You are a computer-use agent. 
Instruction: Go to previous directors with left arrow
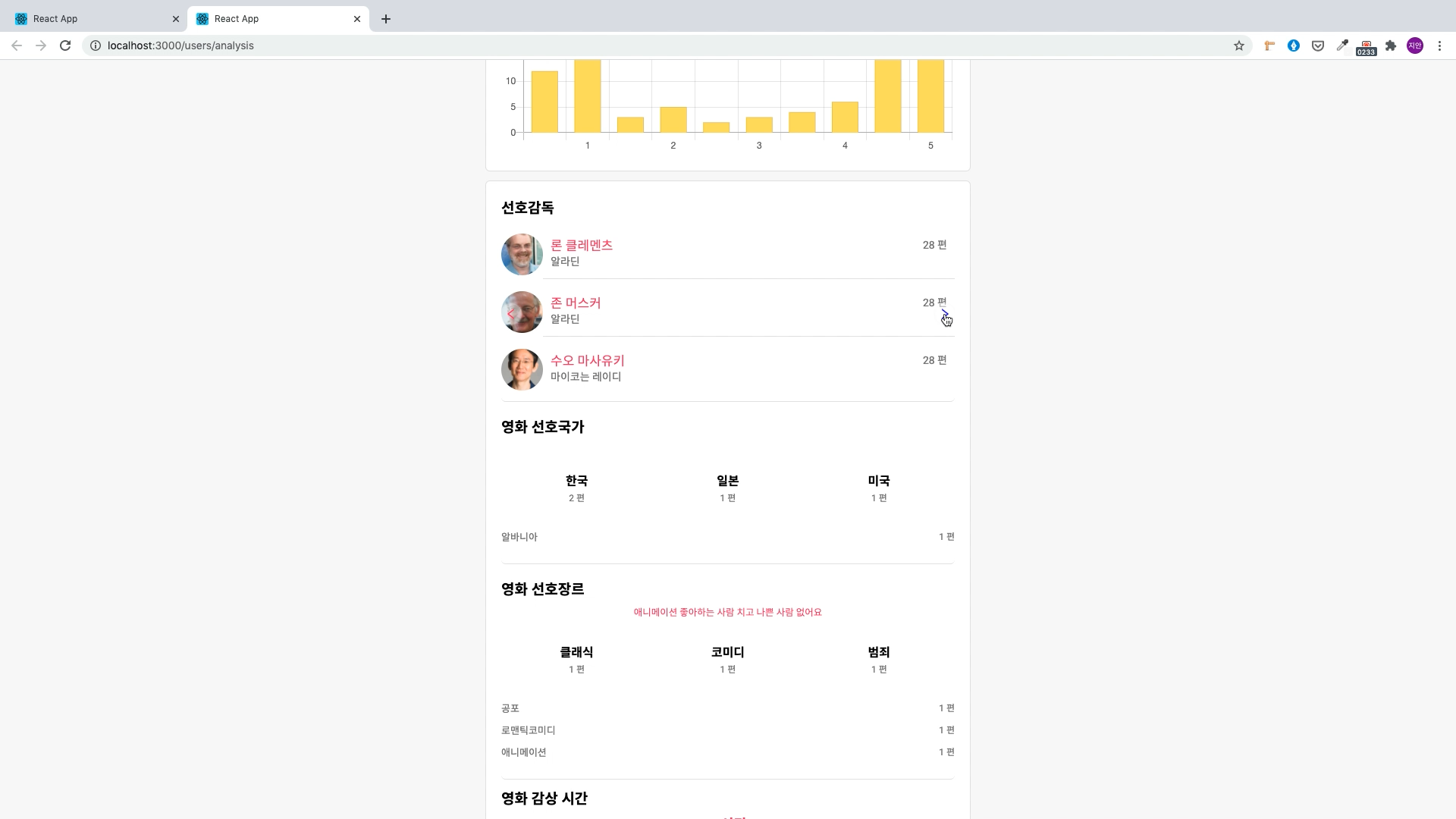pyautogui.click(x=511, y=313)
